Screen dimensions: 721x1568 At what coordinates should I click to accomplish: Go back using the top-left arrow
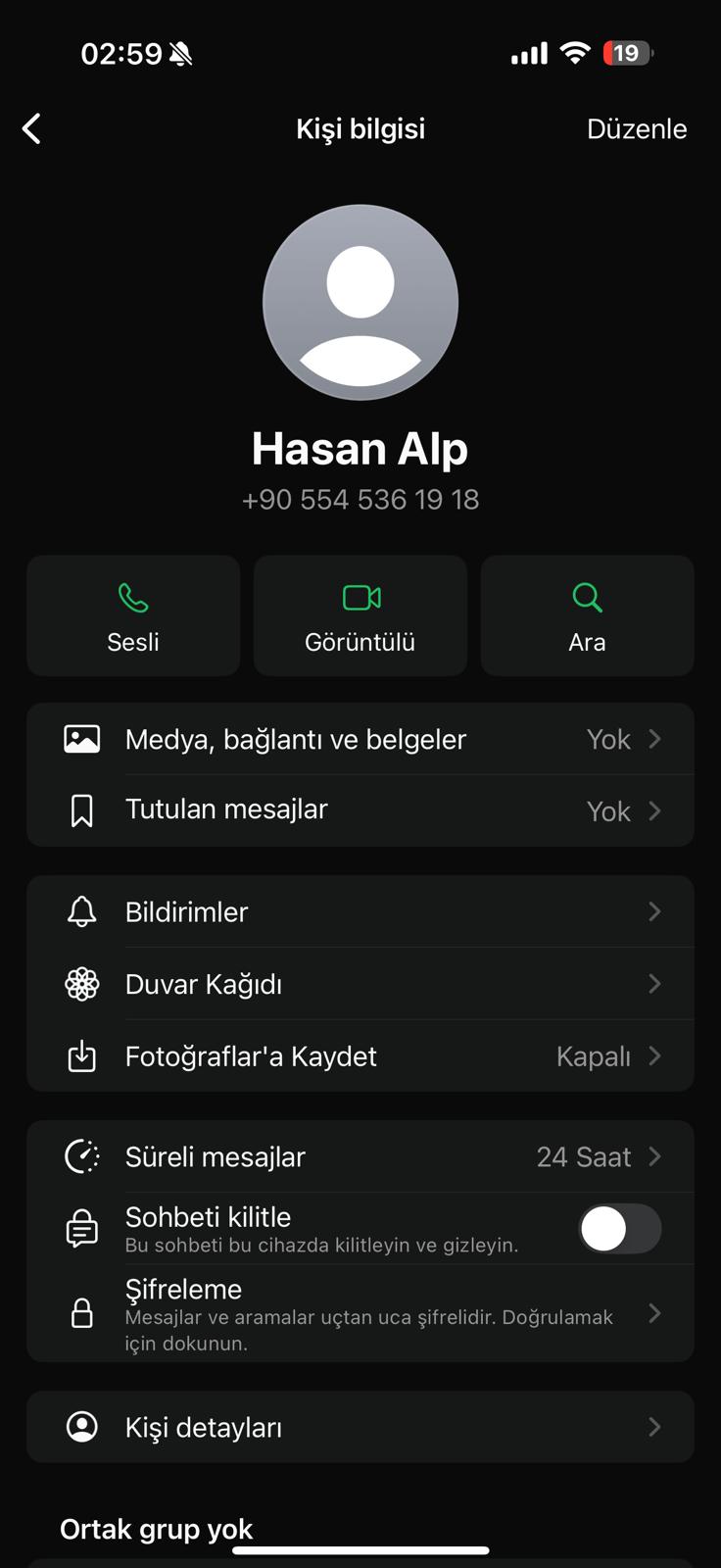pyautogui.click(x=32, y=128)
